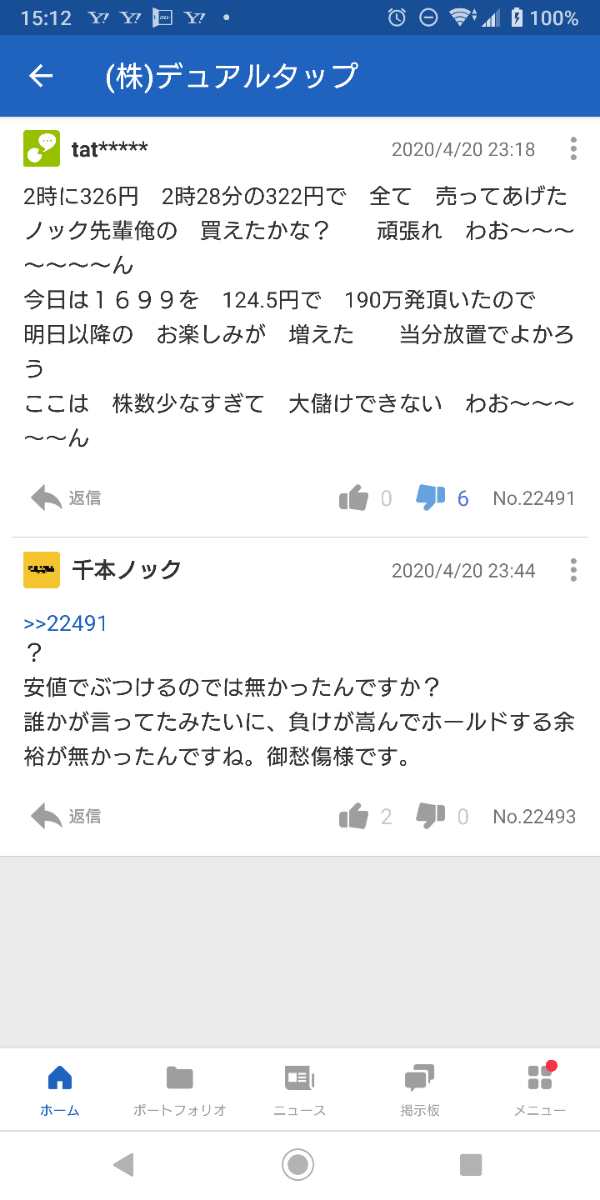Viewport: 600px width, 1200px height.
Task: Dislike tat*****'s post No.22491
Action: pyautogui.click(x=431, y=498)
